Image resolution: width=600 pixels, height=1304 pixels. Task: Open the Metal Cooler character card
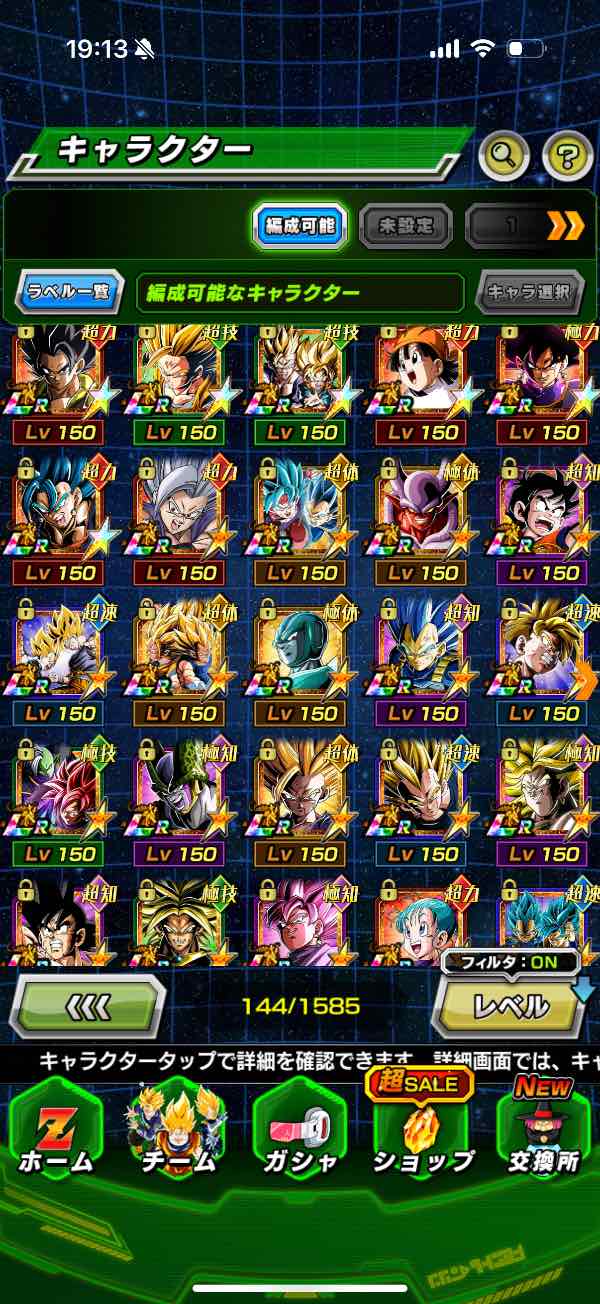click(300, 650)
